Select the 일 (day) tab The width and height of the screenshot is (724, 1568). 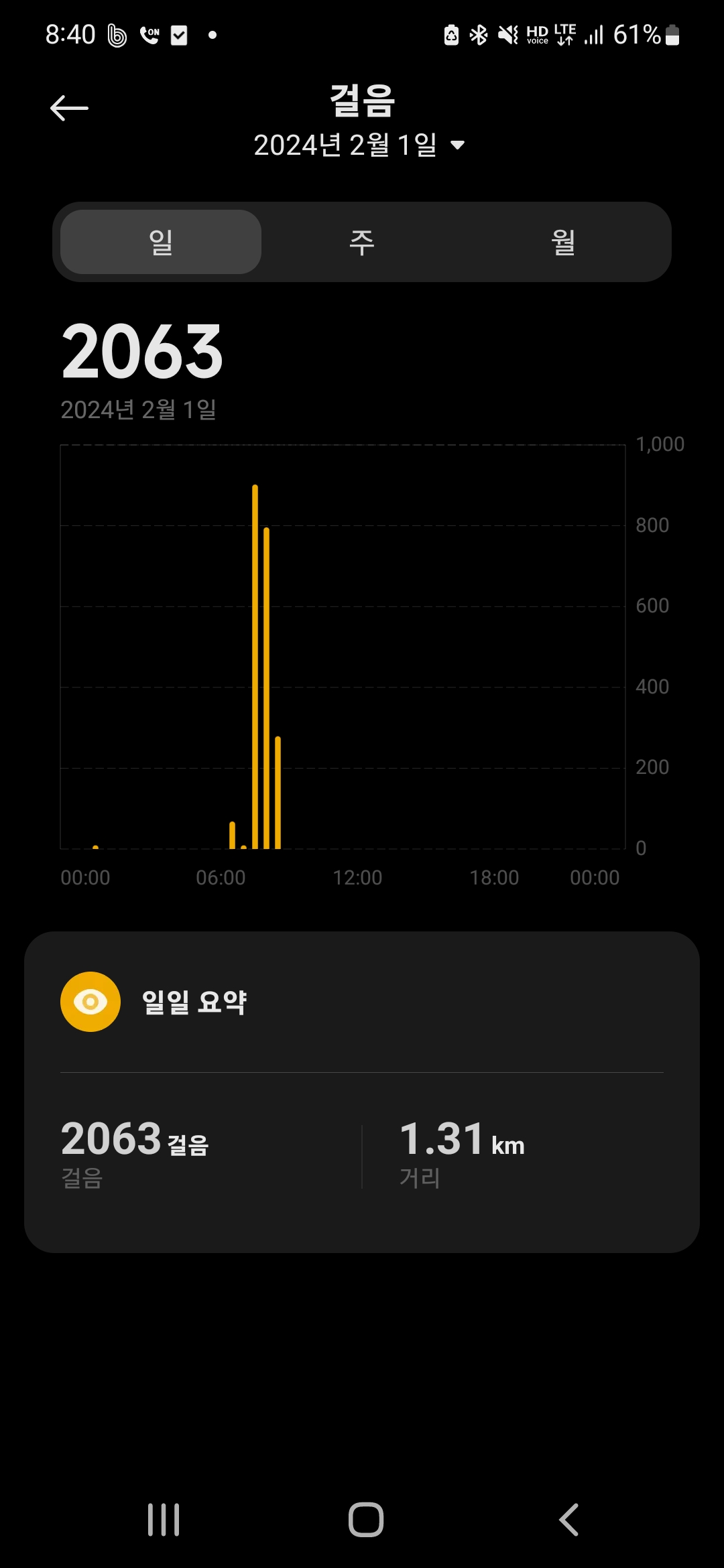tap(161, 242)
